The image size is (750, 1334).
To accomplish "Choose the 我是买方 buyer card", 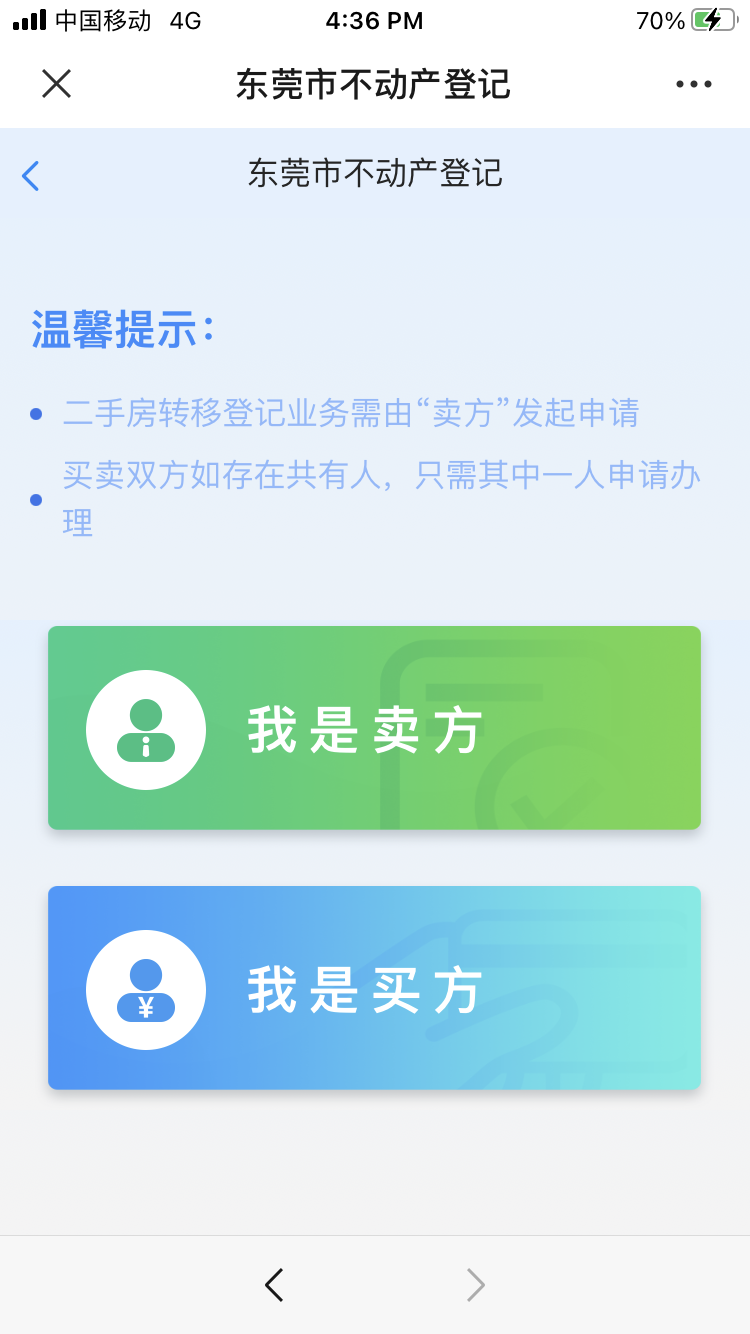I will click(374, 988).
